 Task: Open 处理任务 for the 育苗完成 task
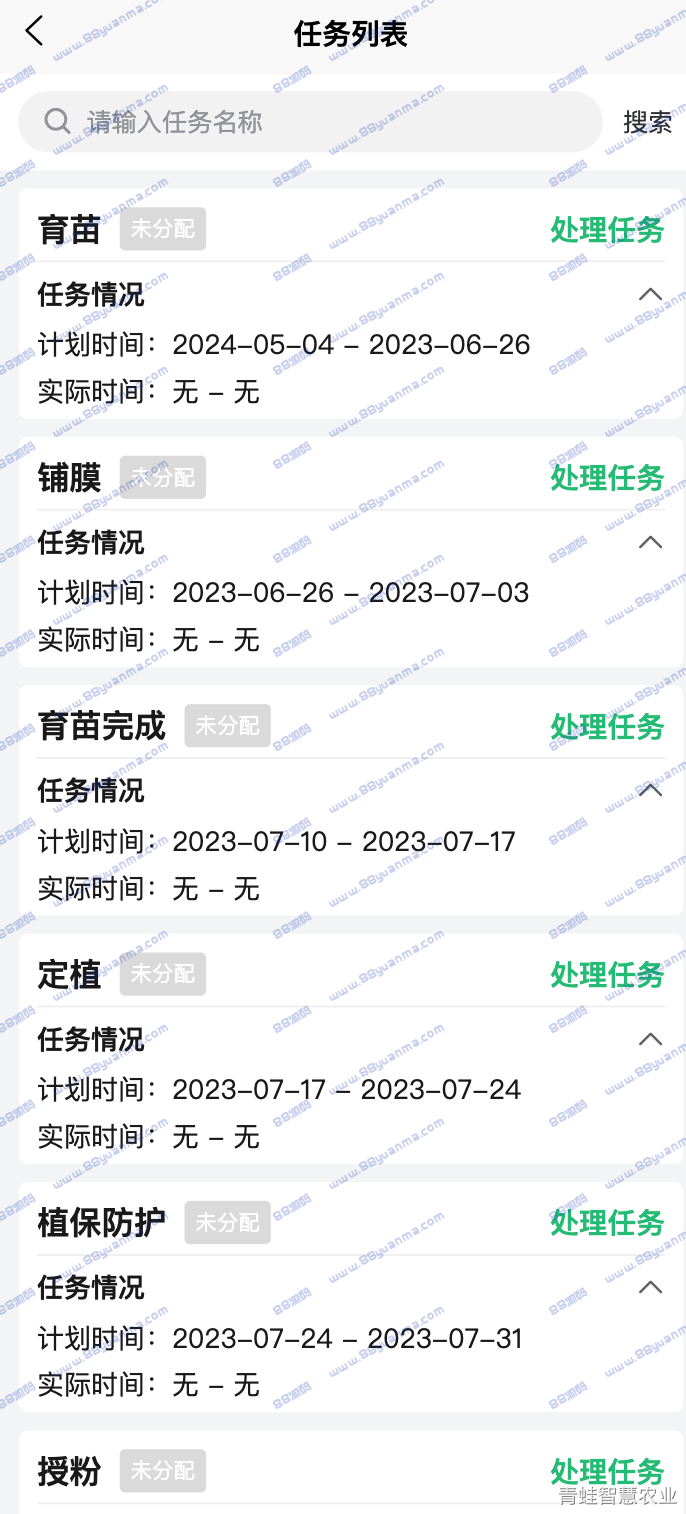coord(607,727)
